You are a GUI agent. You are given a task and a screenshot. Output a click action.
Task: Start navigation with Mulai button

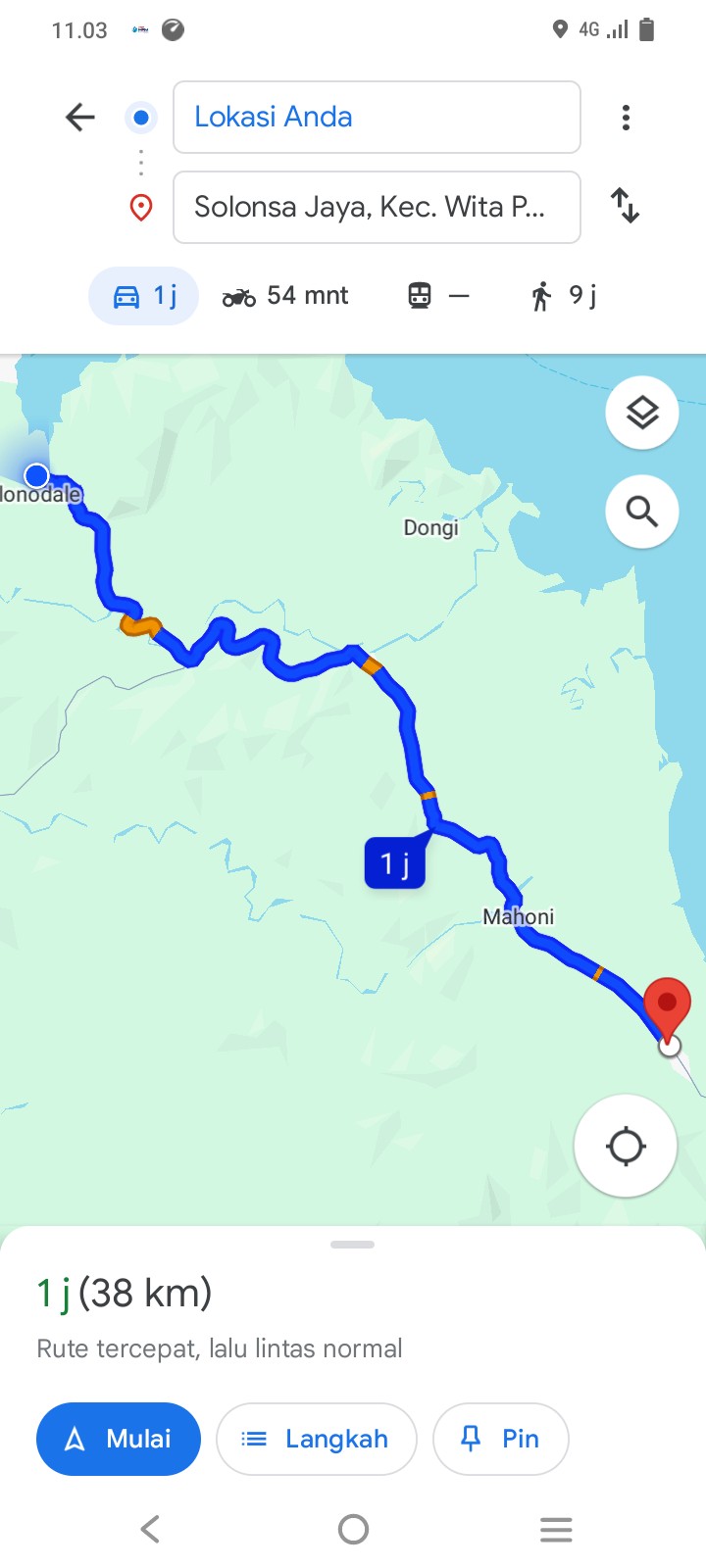[x=119, y=1439]
